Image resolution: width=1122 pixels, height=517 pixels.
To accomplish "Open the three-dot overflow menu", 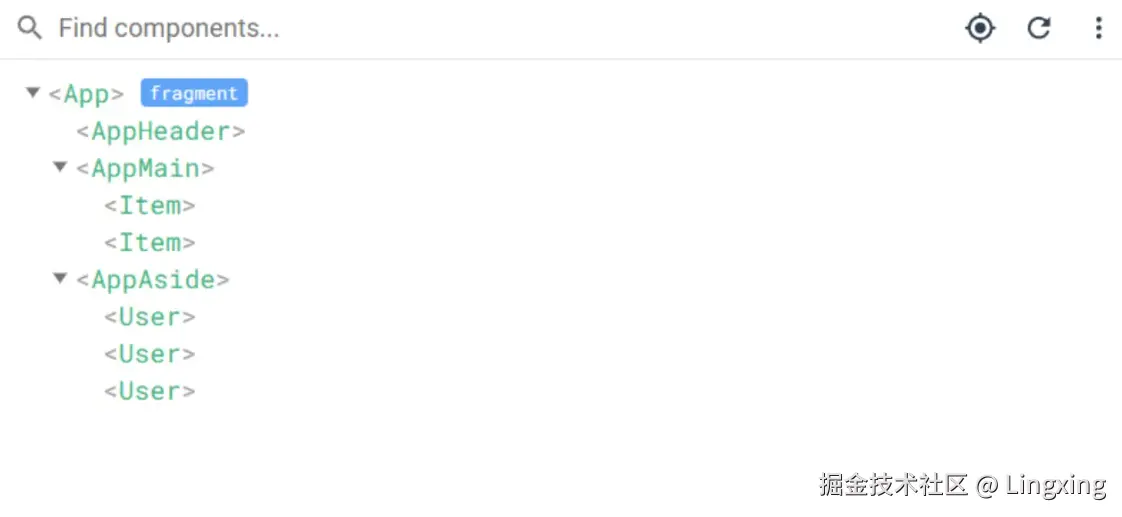I will point(1098,28).
